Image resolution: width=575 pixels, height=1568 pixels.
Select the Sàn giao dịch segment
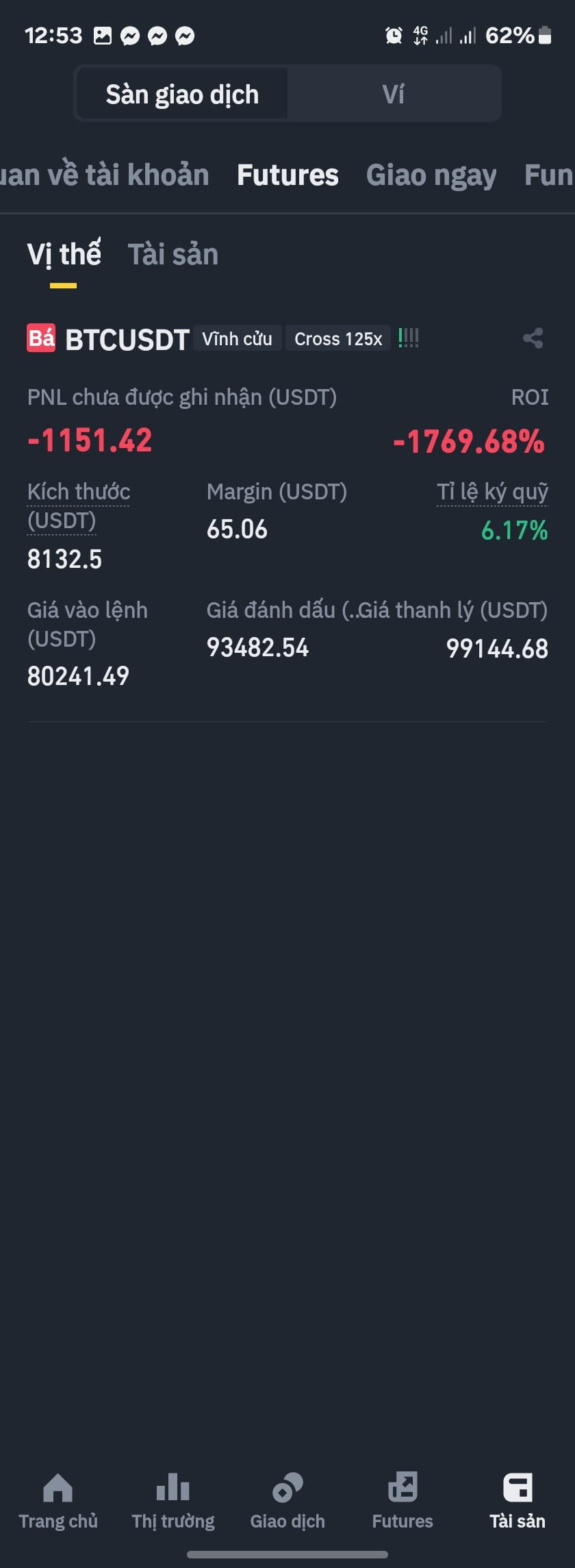182,94
